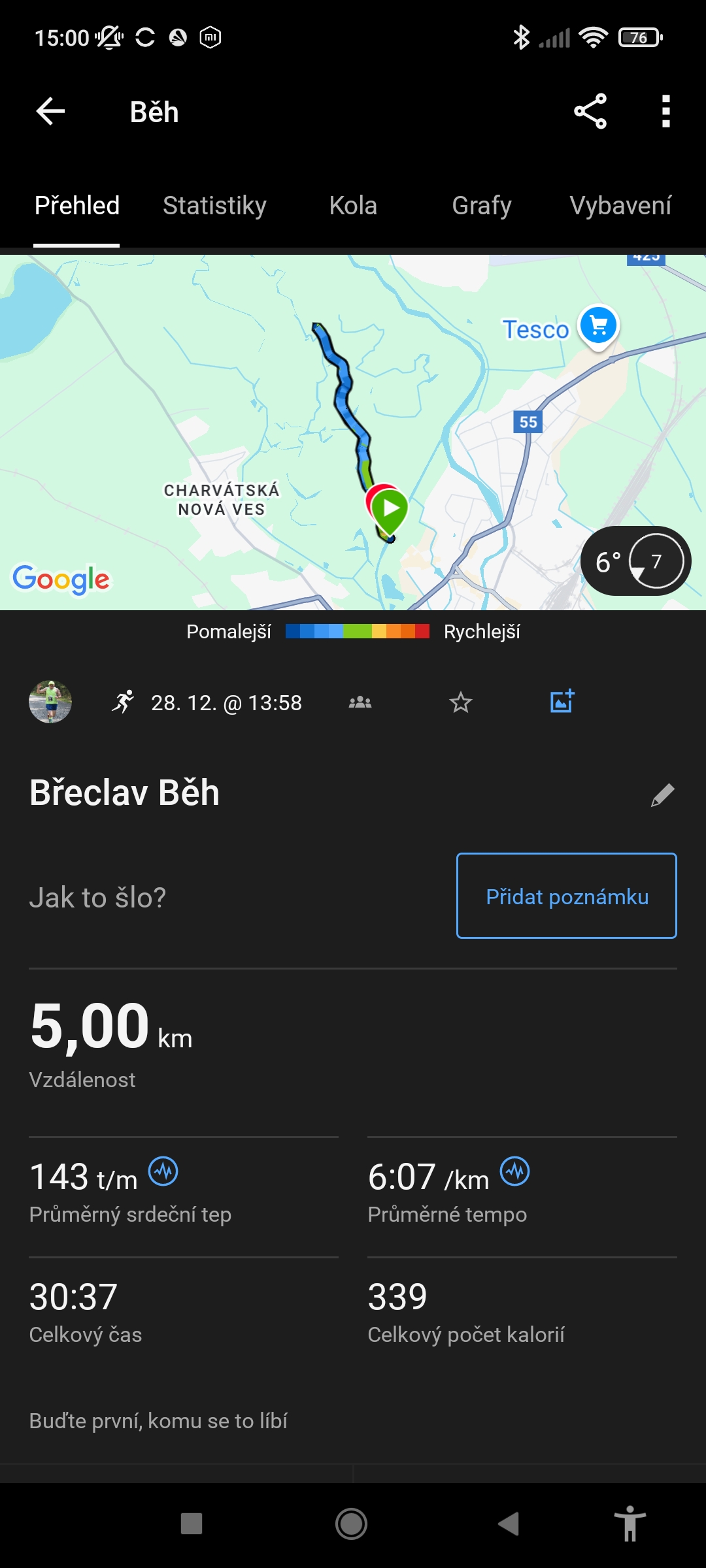Open the 6° weather widget
Image resolution: width=706 pixels, height=1568 pixels.
pos(635,561)
